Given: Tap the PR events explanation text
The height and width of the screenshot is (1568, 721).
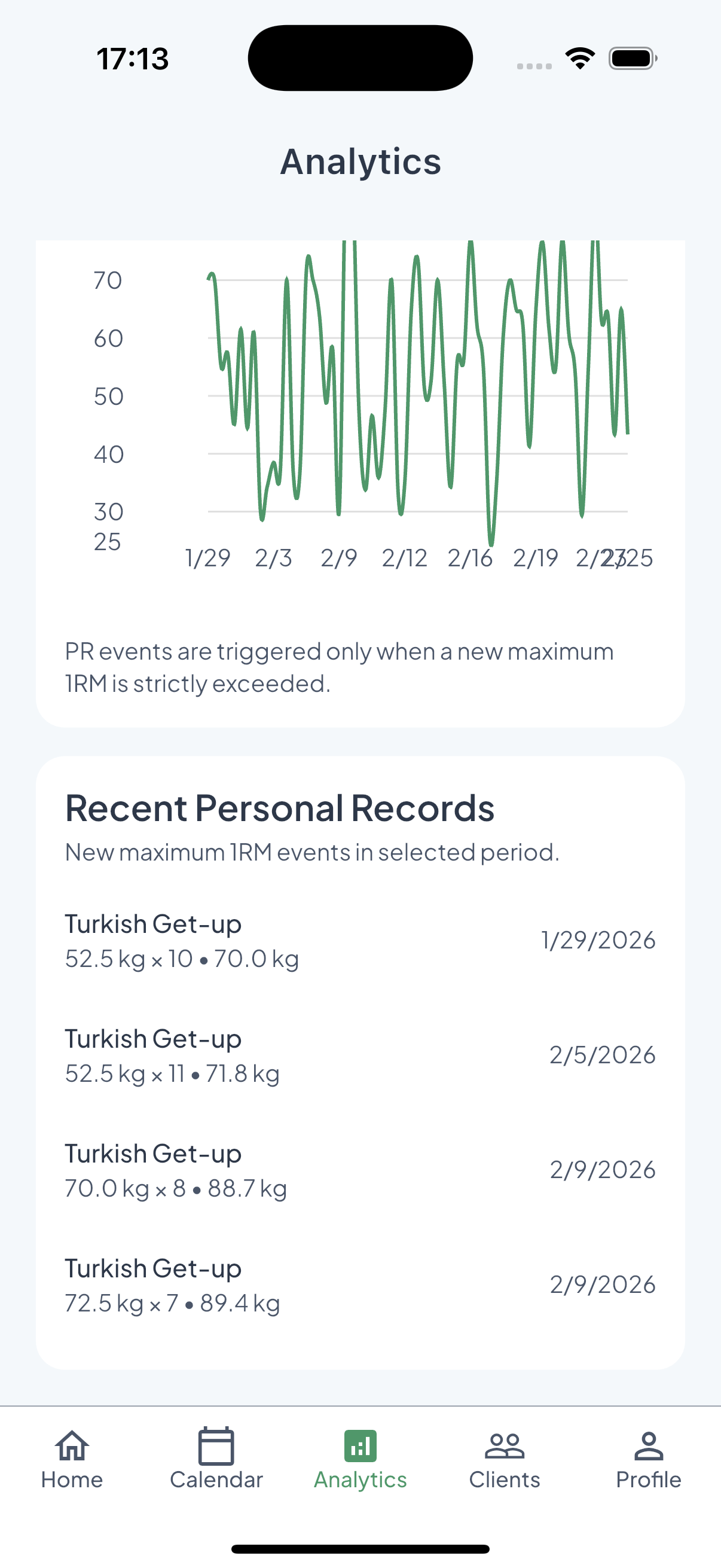Looking at the screenshot, I should click(x=340, y=667).
